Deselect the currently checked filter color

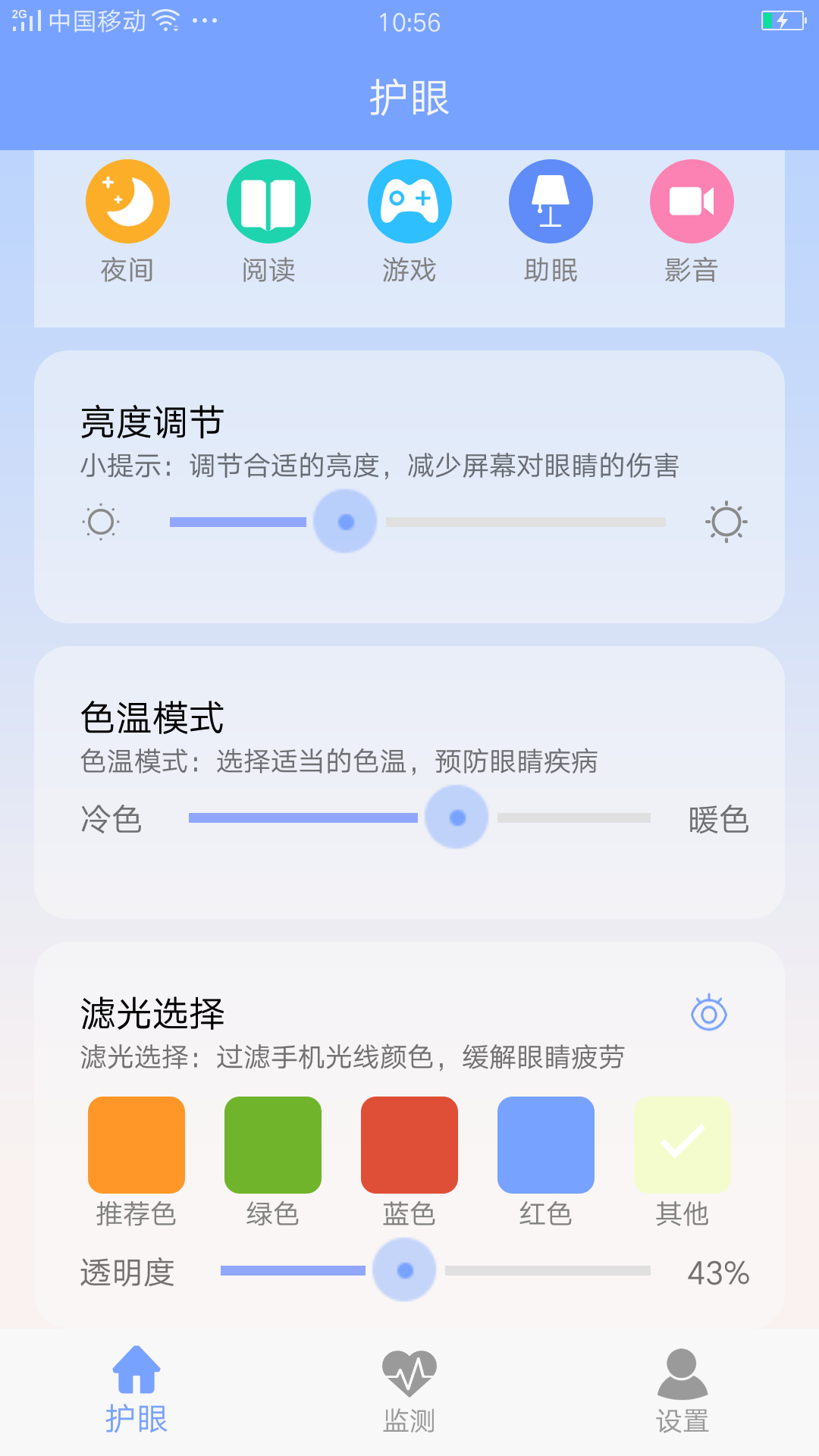(682, 1144)
